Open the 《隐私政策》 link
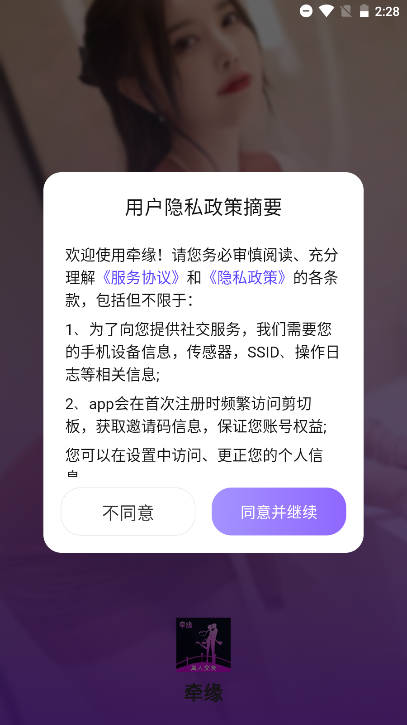 click(247, 277)
